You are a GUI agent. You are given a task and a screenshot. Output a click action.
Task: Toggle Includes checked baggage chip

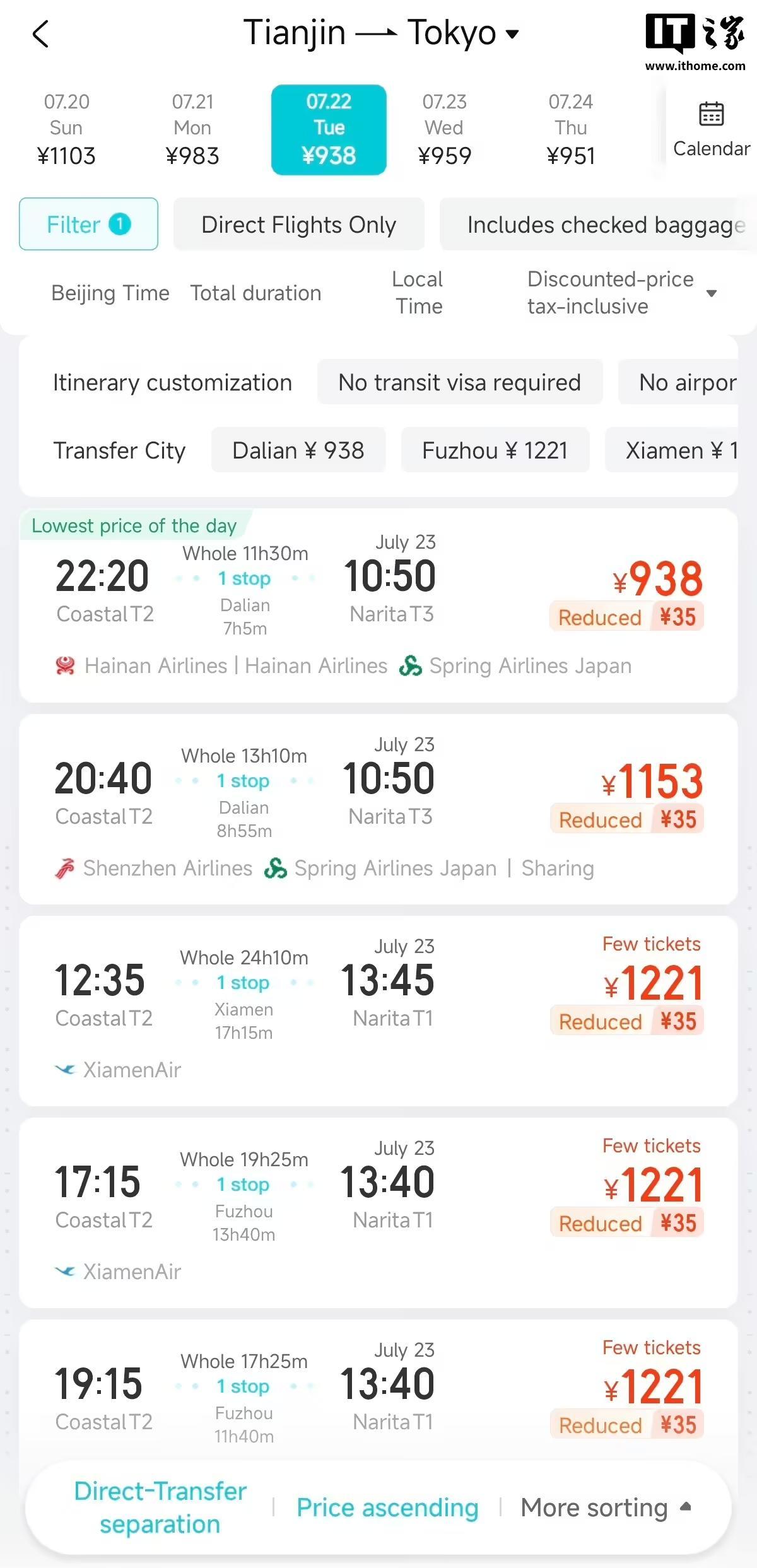(598, 224)
